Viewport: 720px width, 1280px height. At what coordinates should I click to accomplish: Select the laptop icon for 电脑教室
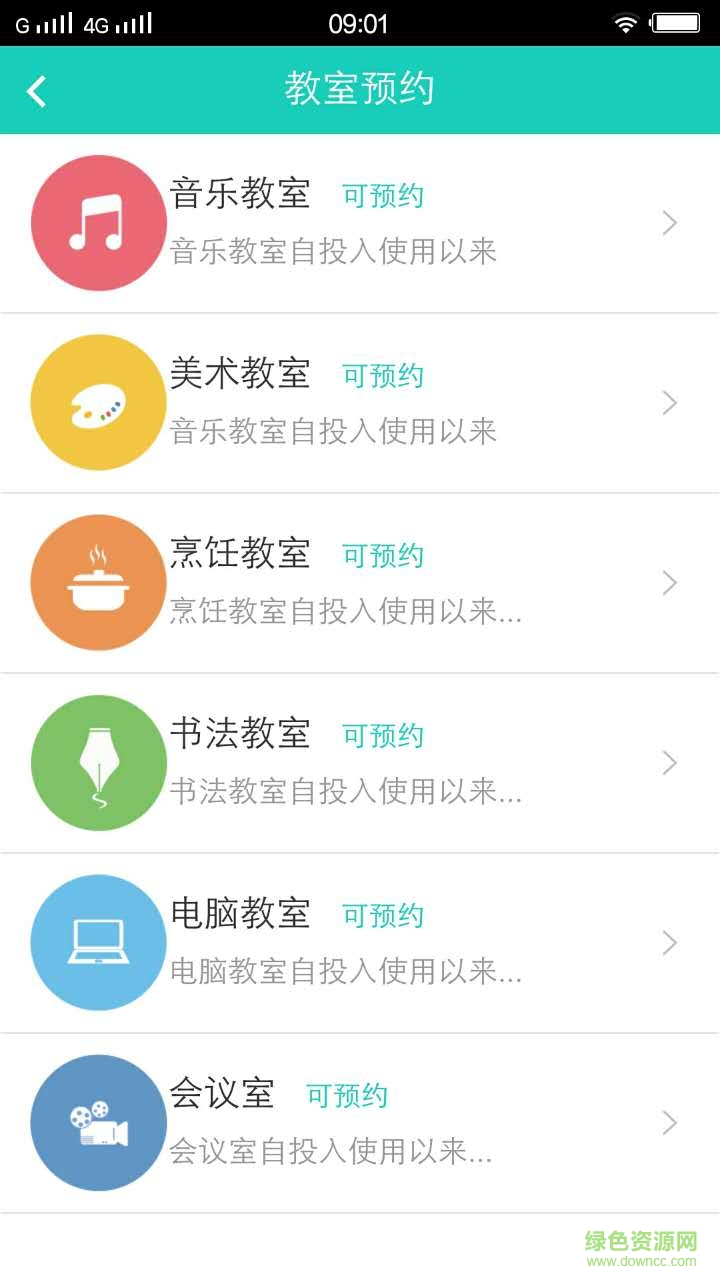97,942
